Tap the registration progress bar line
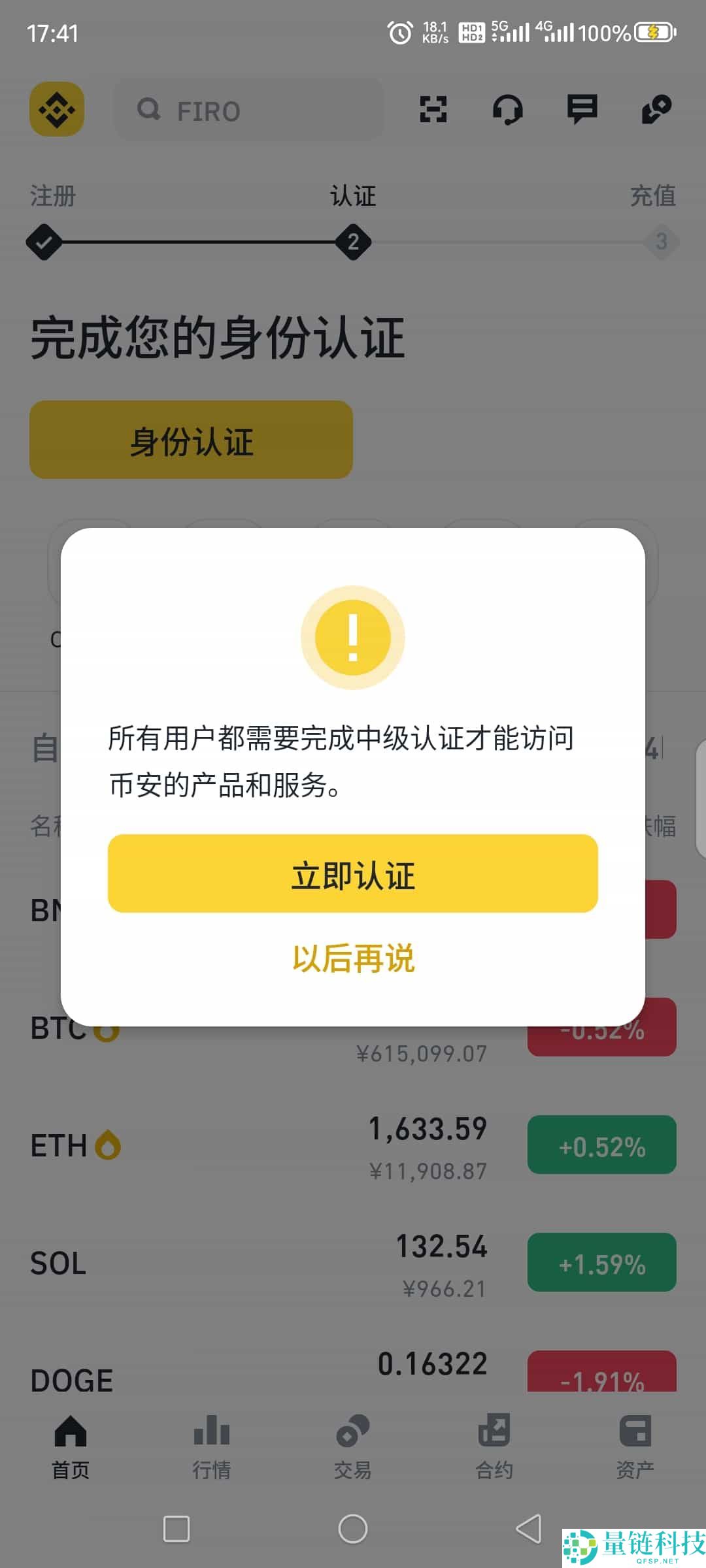 [196, 241]
